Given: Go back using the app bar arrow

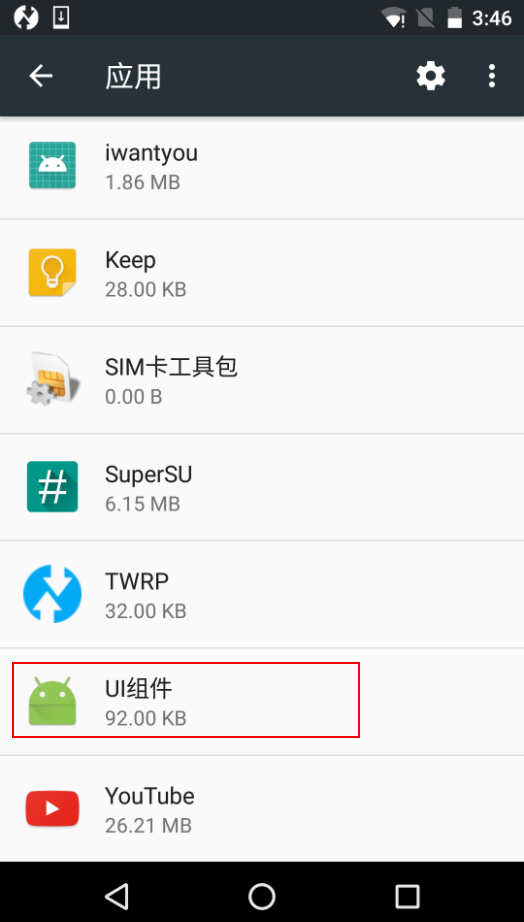Looking at the screenshot, I should [x=41, y=76].
